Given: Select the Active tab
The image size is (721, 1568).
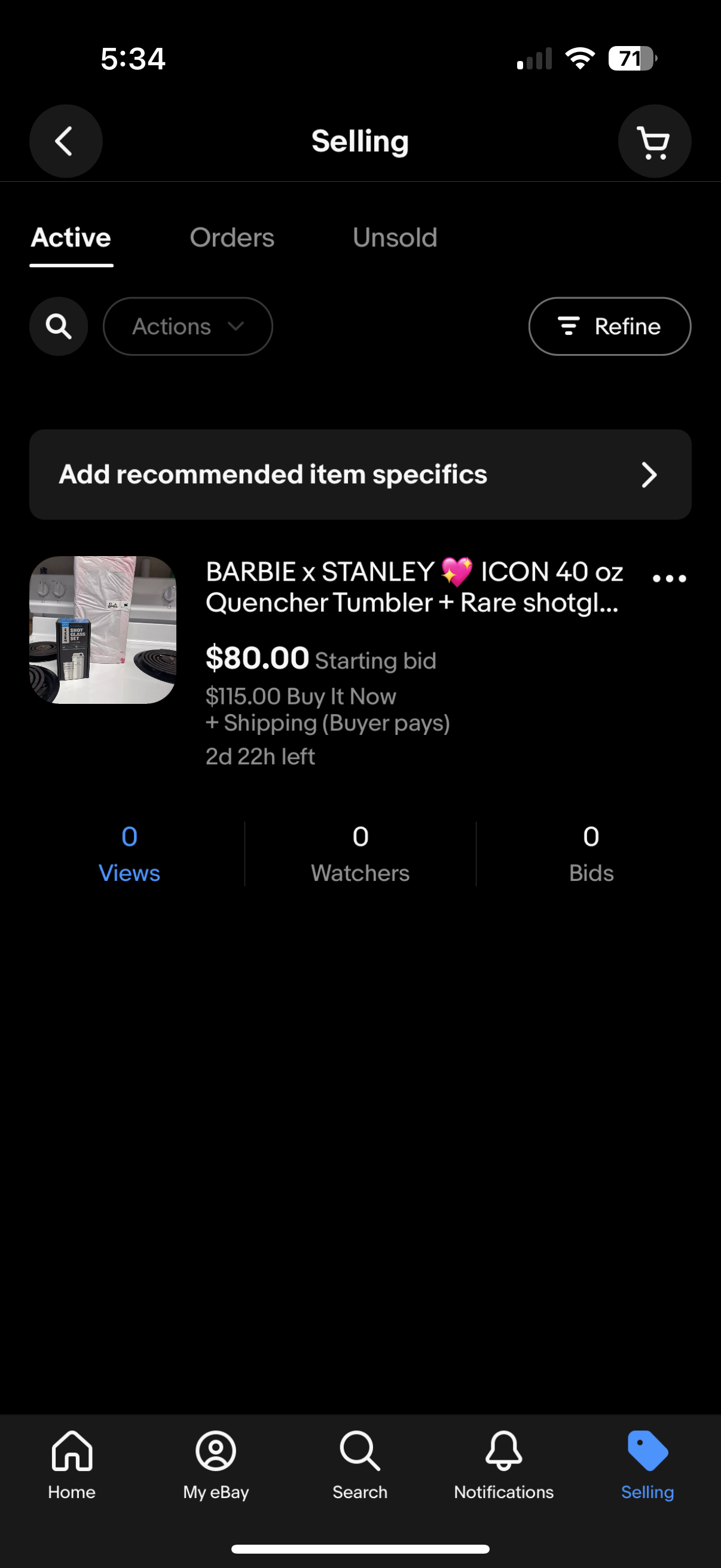Looking at the screenshot, I should pos(71,237).
